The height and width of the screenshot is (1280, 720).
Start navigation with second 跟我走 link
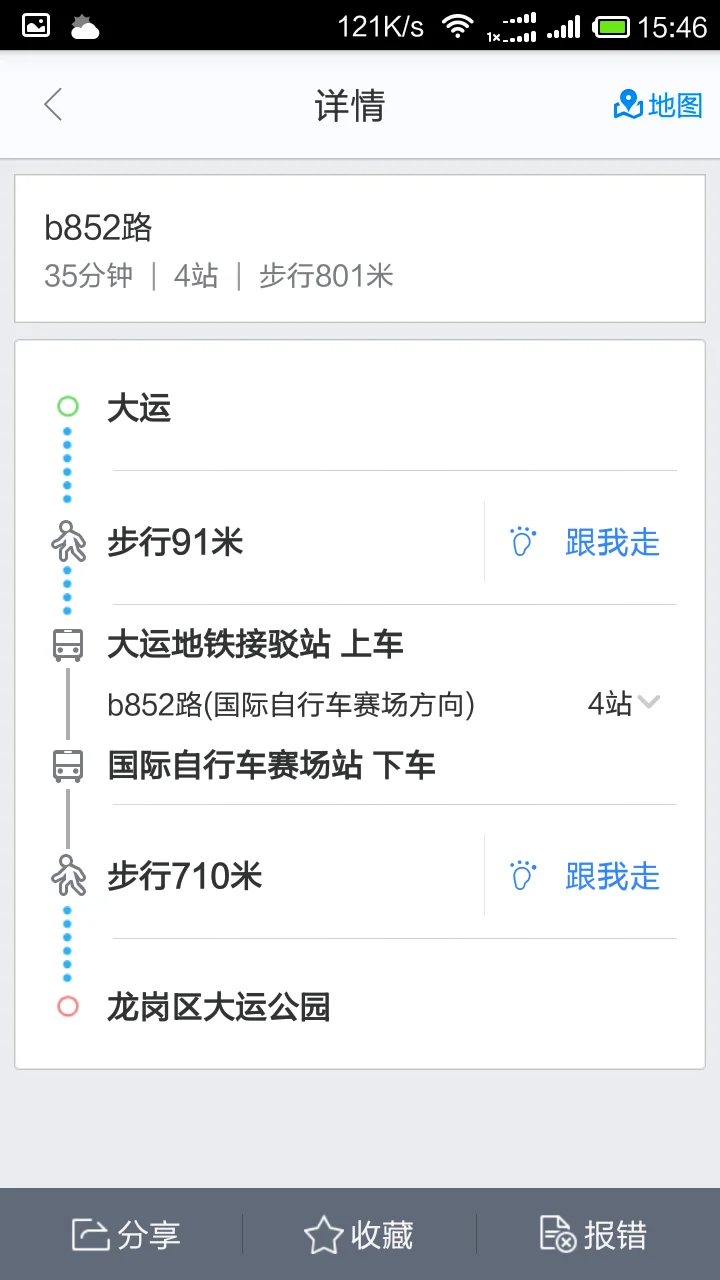click(613, 876)
